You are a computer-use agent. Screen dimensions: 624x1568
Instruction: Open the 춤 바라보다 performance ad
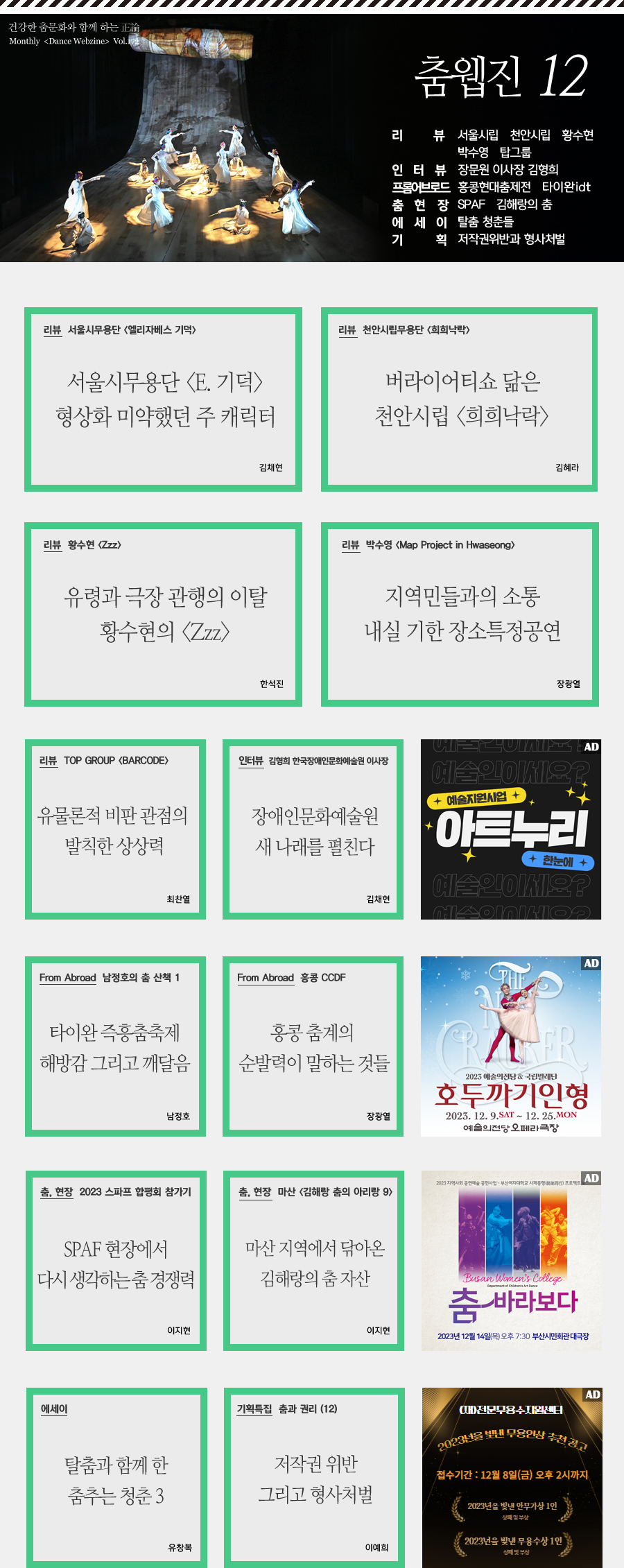(x=512, y=1261)
